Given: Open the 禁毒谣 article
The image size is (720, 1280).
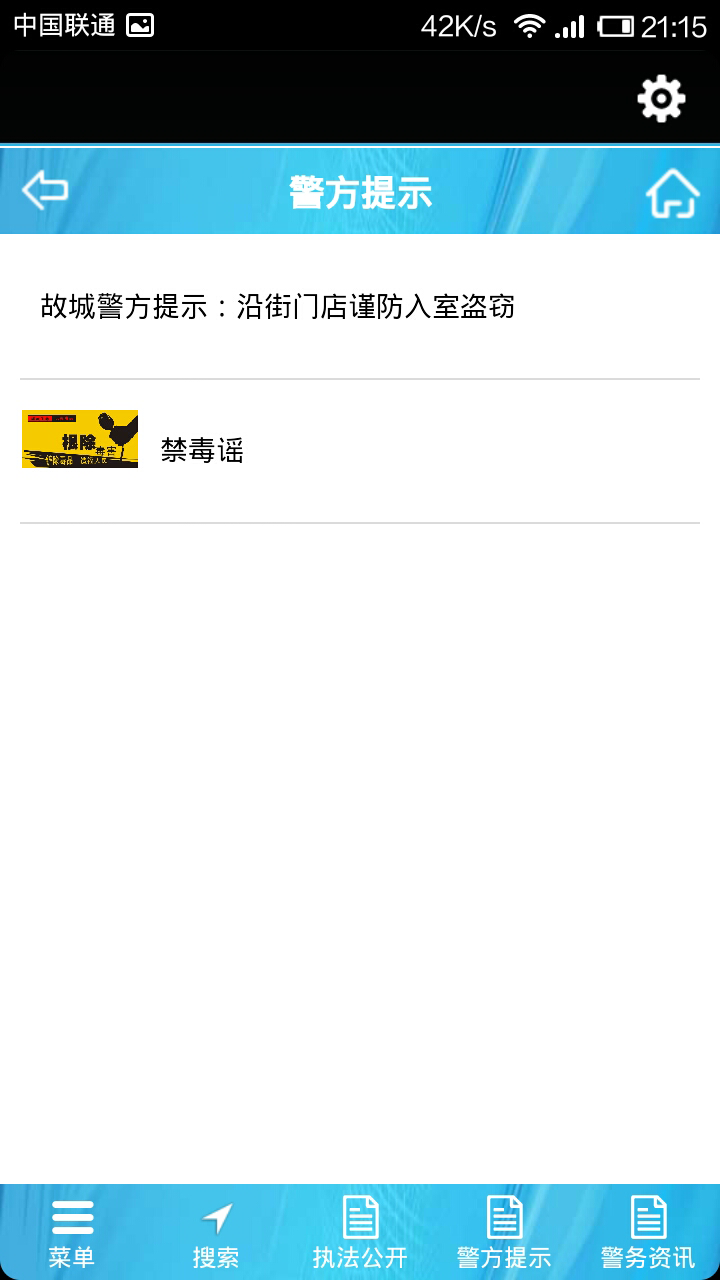Looking at the screenshot, I should tap(360, 451).
